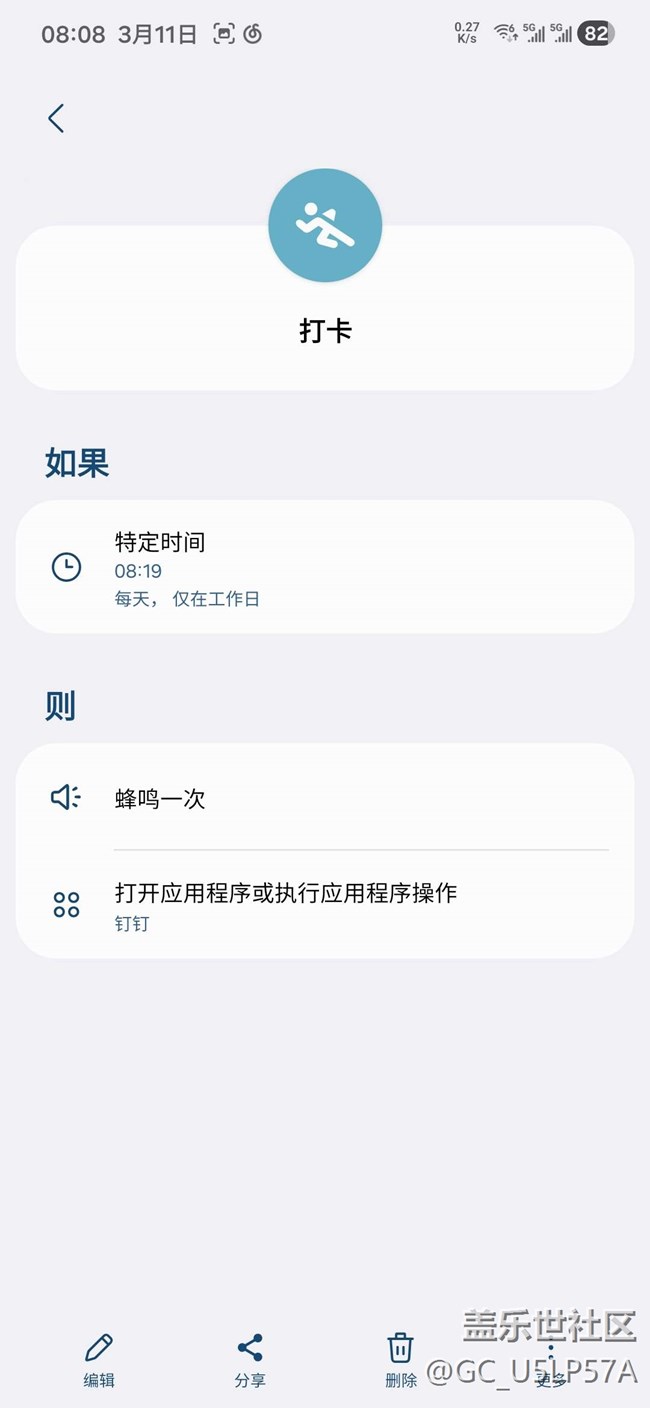The width and height of the screenshot is (650, 1408).
Task: Share this routine via 分享
Action: pyautogui.click(x=250, y=1360)
